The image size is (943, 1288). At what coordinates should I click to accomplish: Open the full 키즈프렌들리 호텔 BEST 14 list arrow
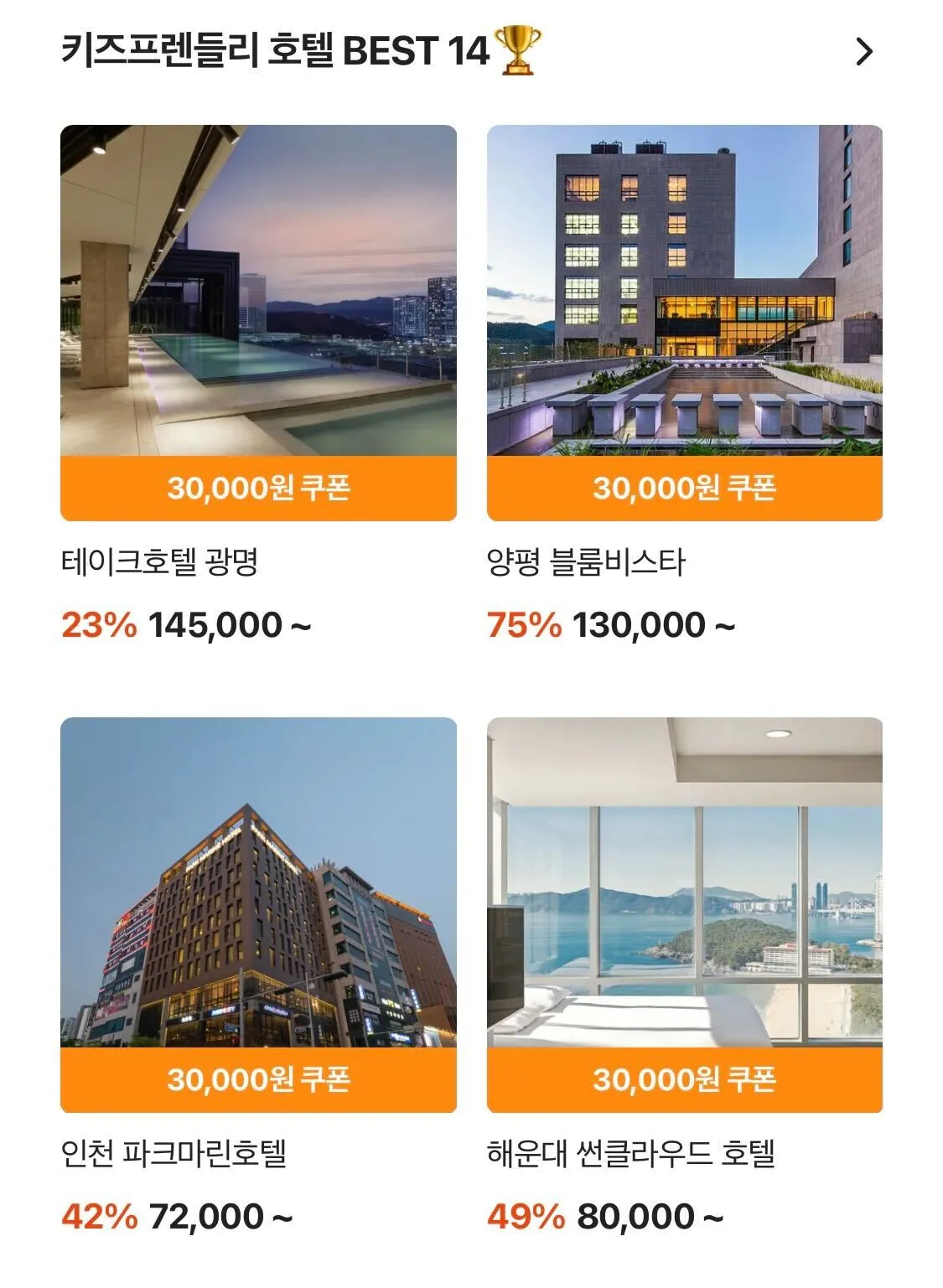(863, 52)
